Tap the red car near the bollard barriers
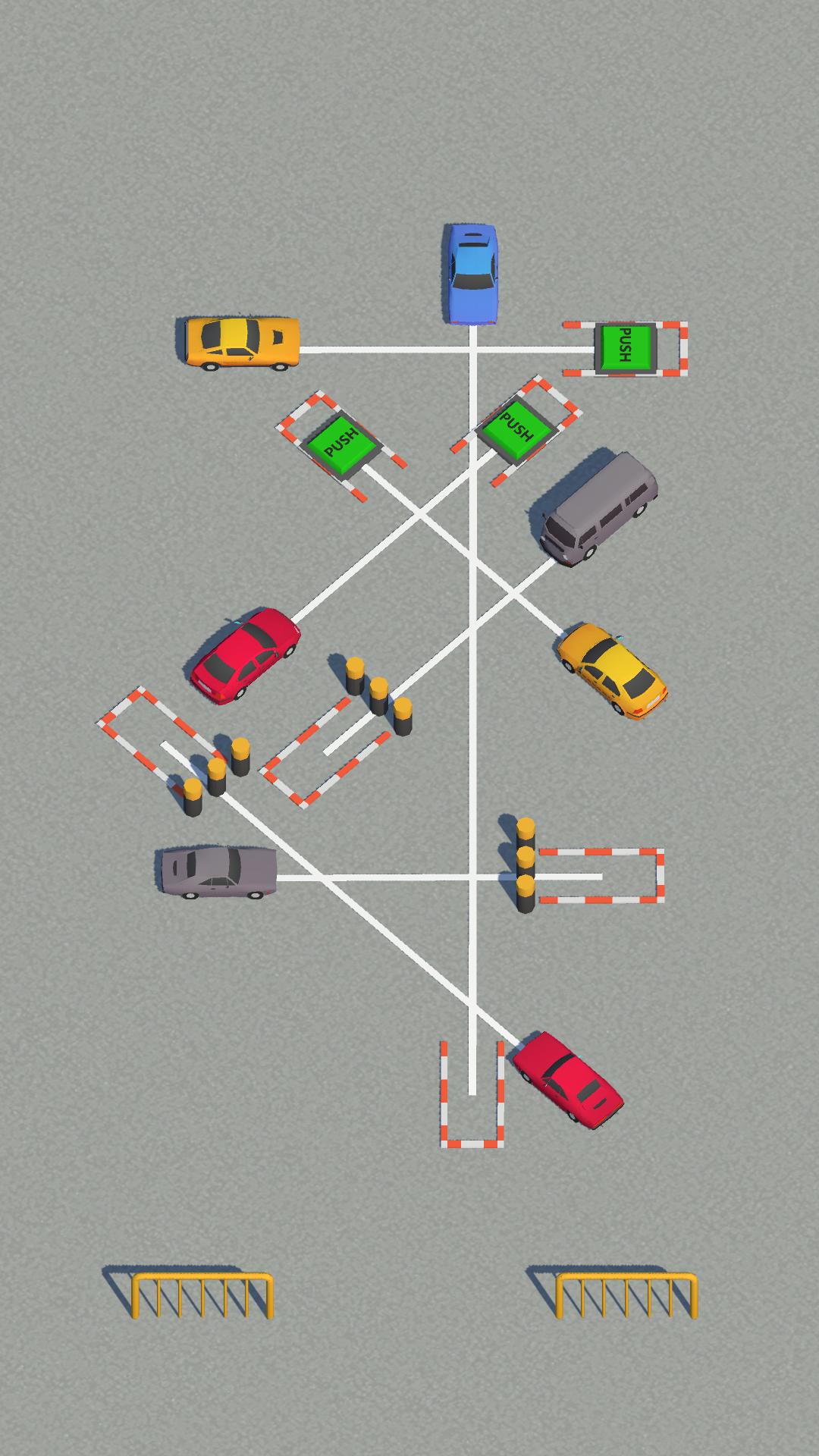This screenshot has width=819, height=1456. point(244,655)
